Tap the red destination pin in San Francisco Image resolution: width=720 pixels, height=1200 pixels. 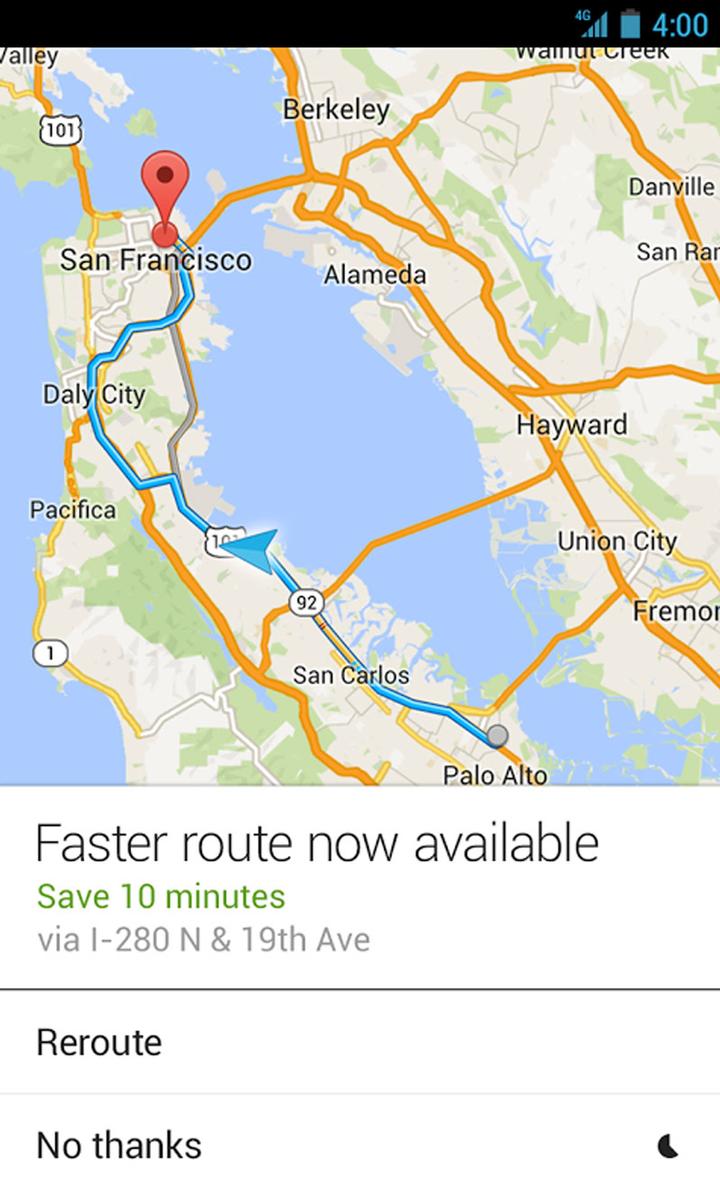(166, 198)
